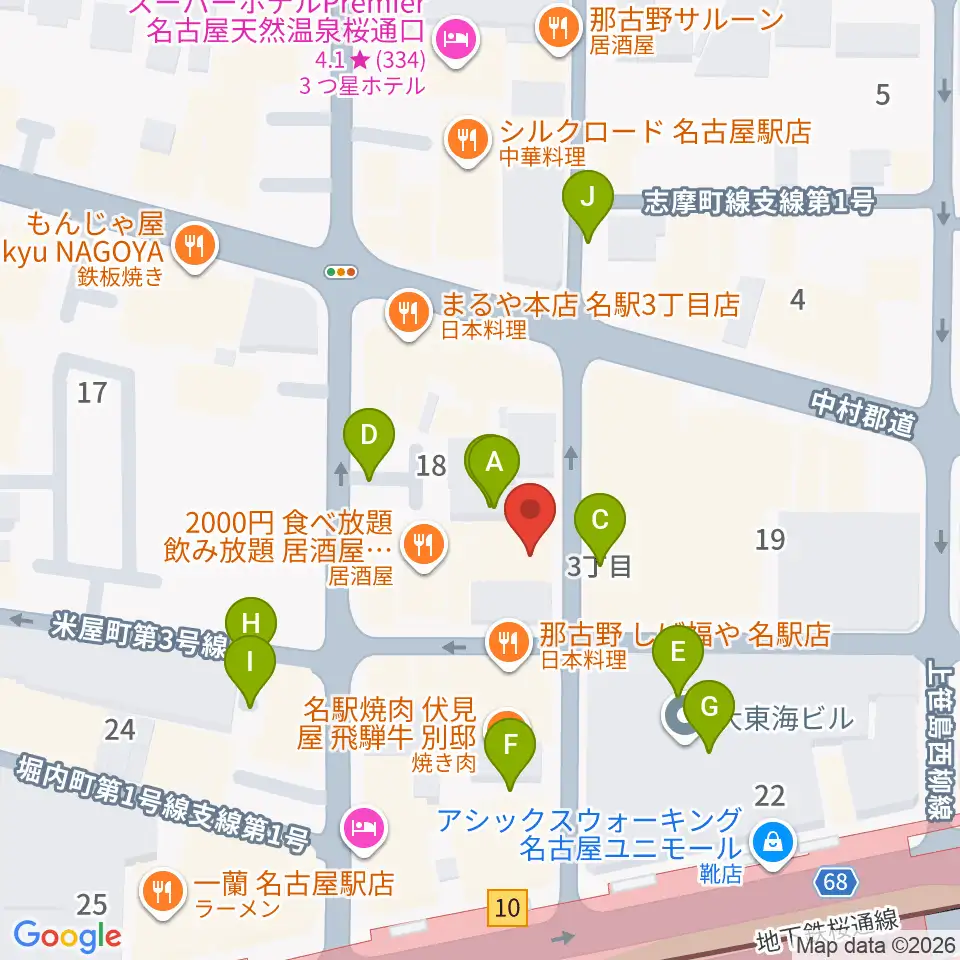Open the スーパーホテルPremier hotel pin
Screen dimensions: 960x960
click(x=458, y=42)
